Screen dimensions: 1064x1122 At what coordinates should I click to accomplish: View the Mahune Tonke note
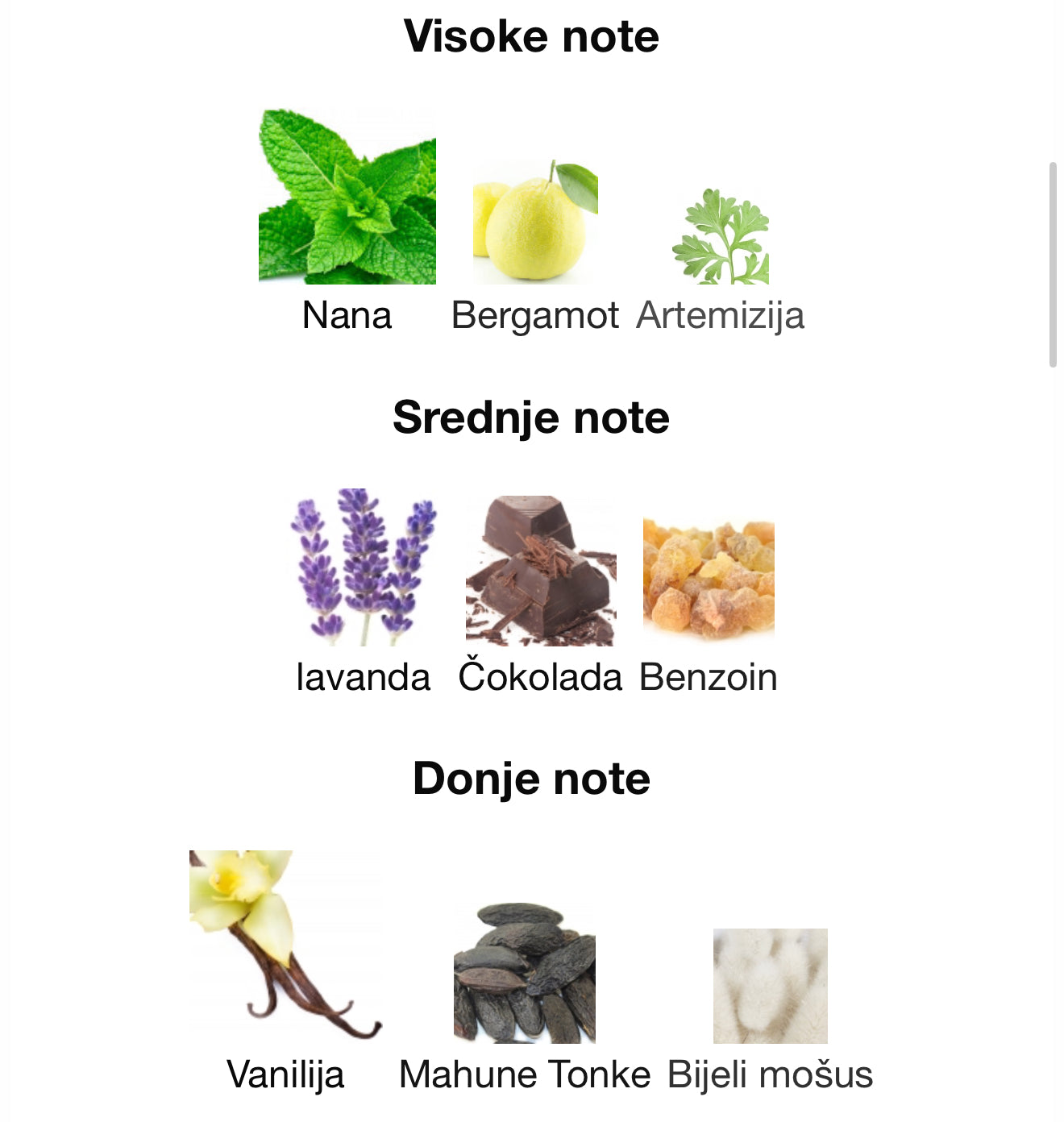tap(525, 974)
